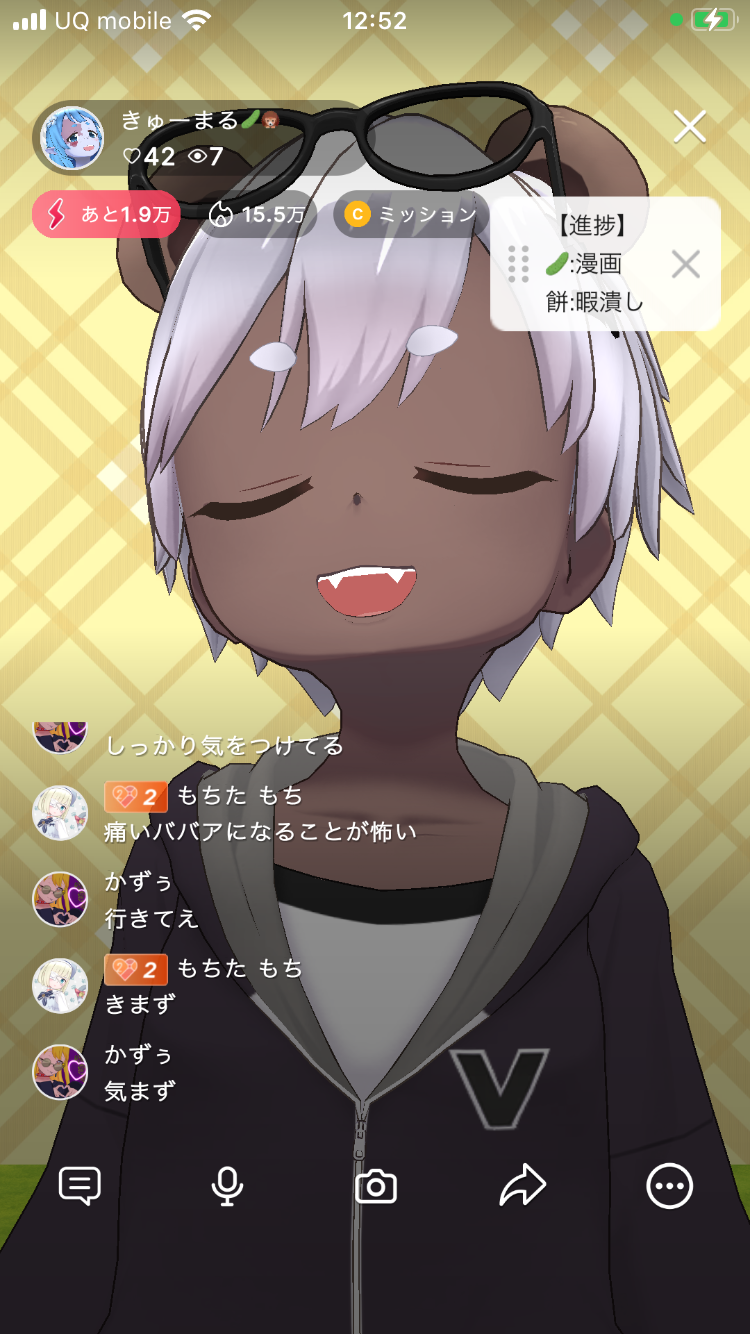
Task: Close the live stream with the X button
Action: click(690, 127)
